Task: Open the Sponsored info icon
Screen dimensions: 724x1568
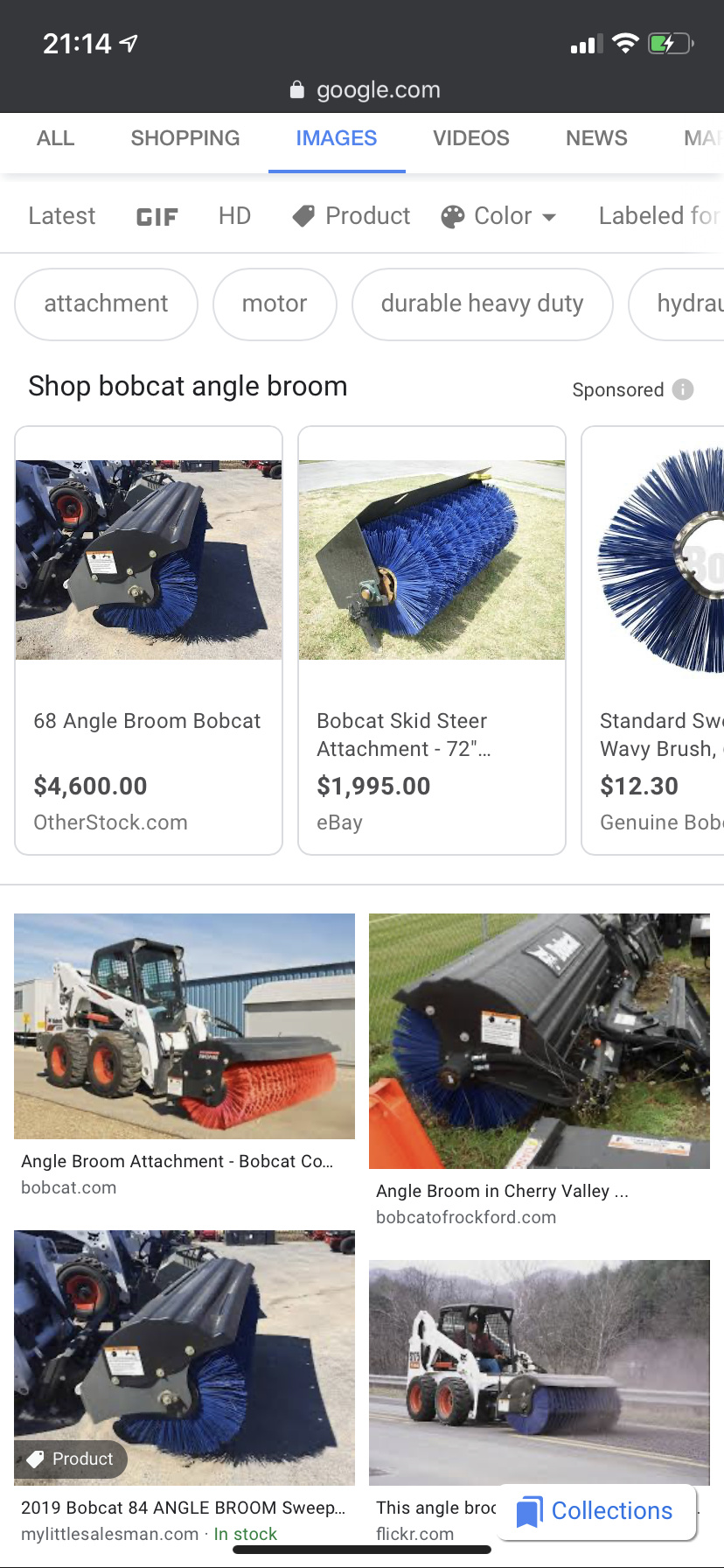Action: (x=683, y=389)
